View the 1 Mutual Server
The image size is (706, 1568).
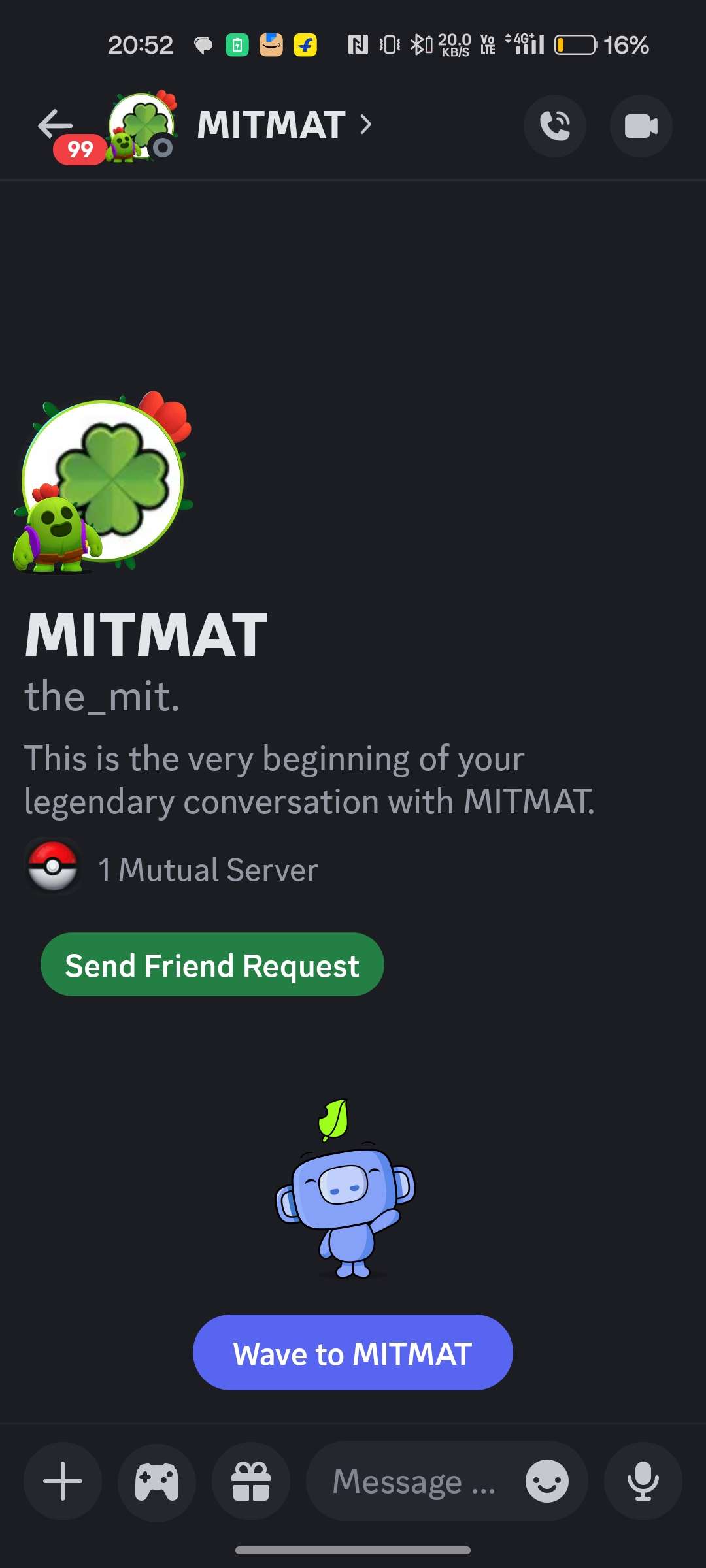207,870
